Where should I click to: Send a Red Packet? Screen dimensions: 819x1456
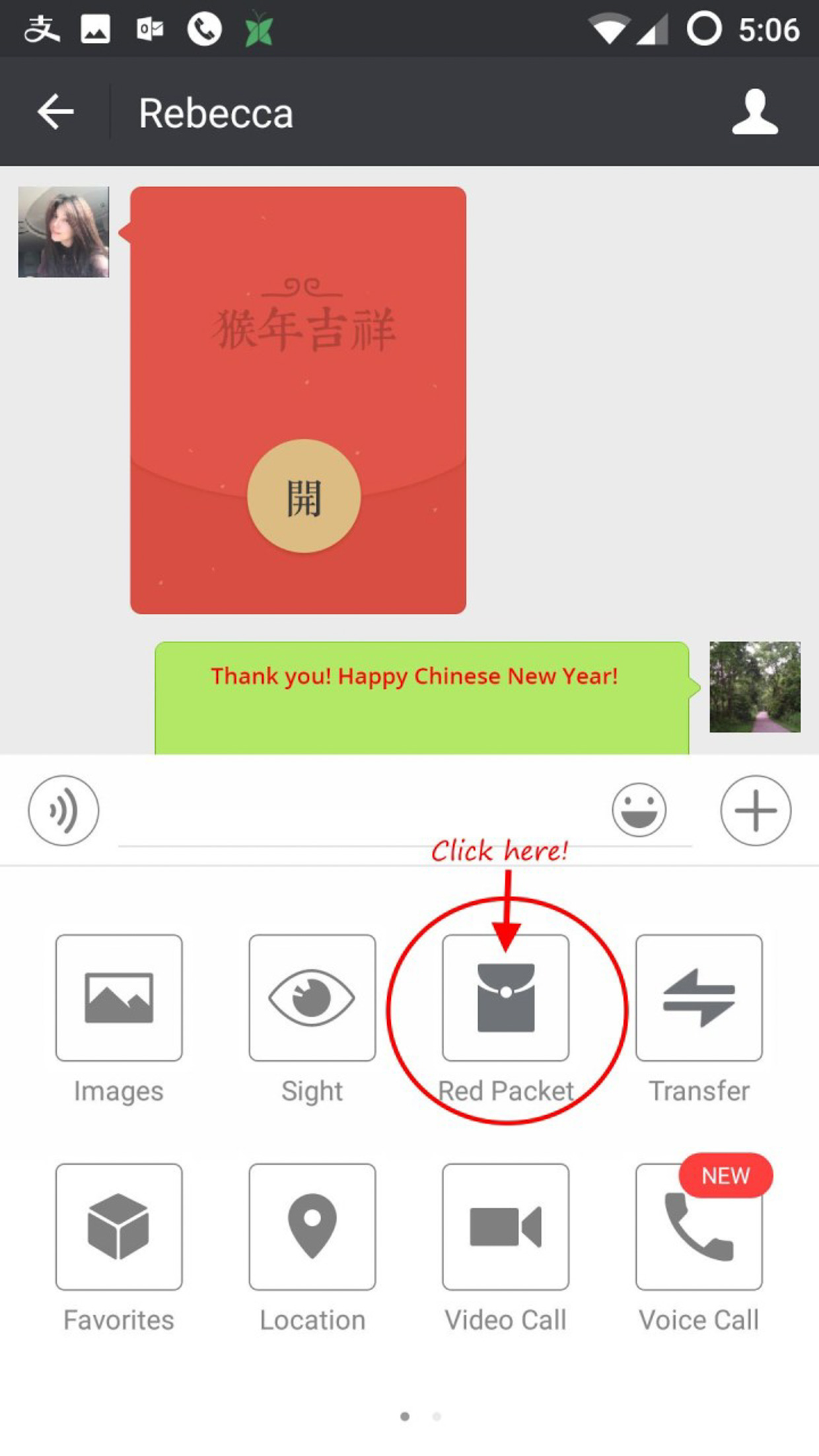pyautogui.click(x=506, y=998)
